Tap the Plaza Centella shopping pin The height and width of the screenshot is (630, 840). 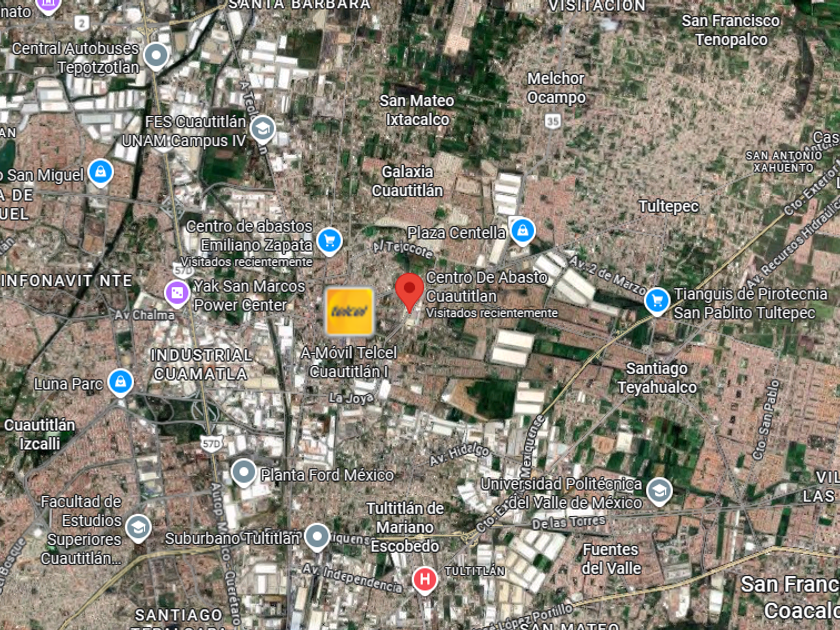tap(521, 231)
